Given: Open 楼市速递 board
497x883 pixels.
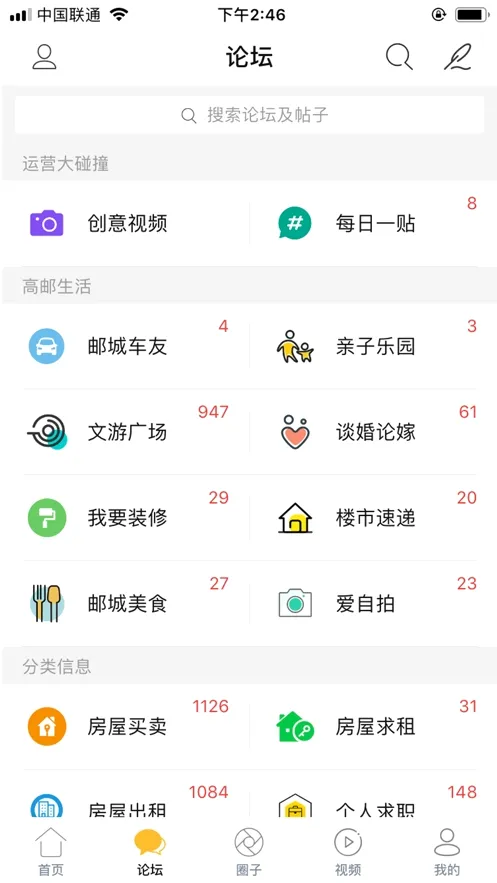Looking at the screenshot, I should click(x=373, y=518).
